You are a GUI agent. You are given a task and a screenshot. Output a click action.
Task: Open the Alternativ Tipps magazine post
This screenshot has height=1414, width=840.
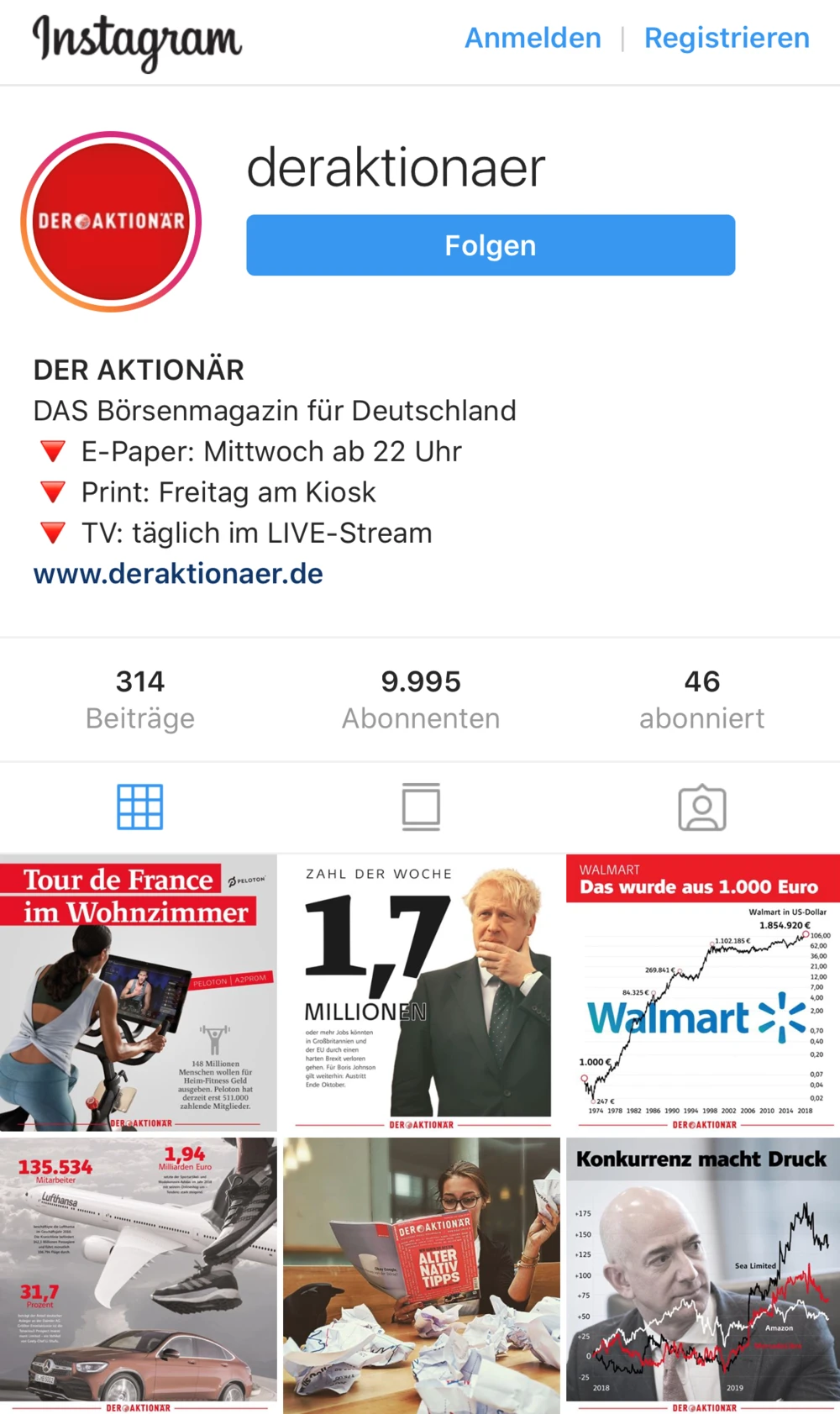coord(421,1275)
